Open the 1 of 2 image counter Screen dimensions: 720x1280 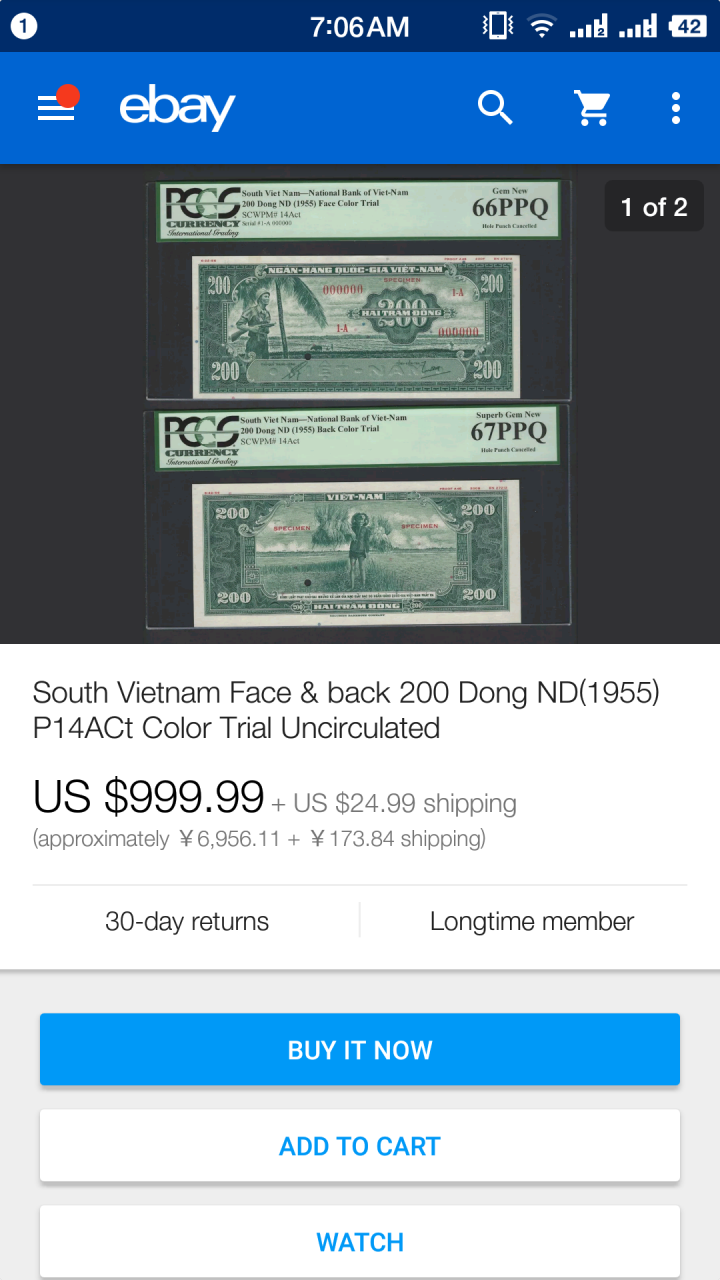pos(654,206)
